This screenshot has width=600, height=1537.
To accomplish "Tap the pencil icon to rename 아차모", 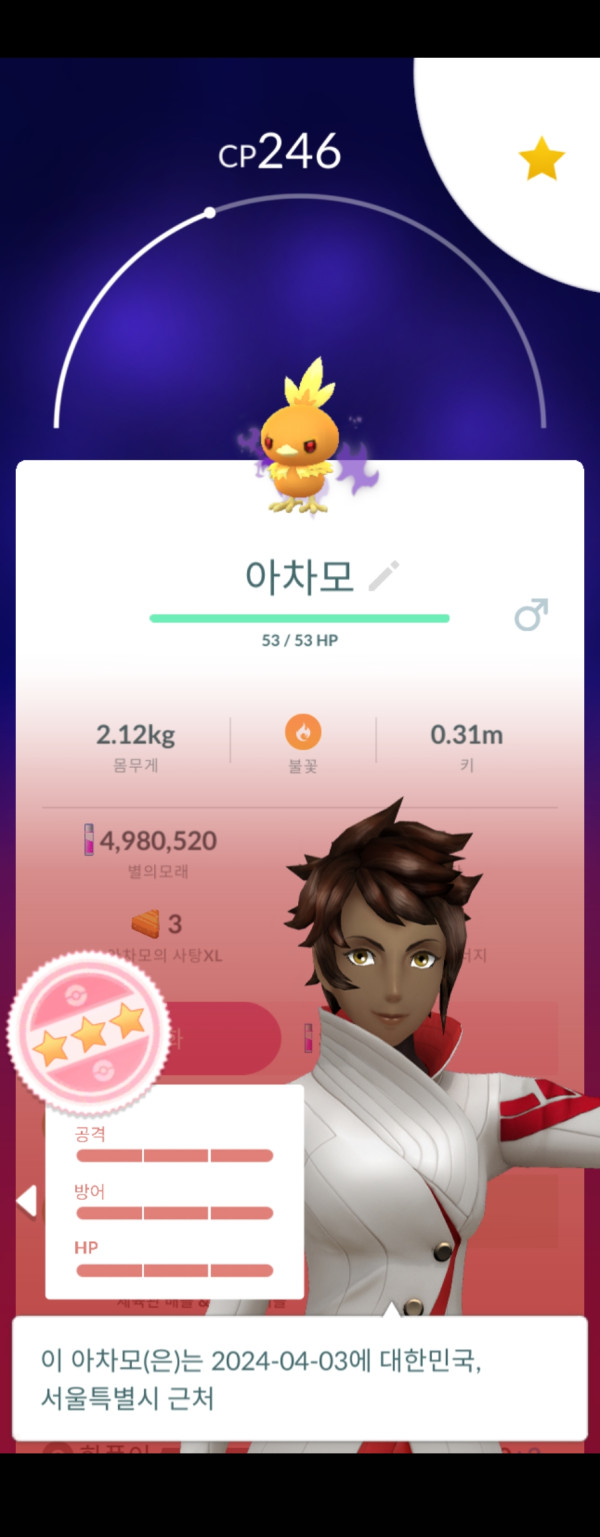I will pos(384,575).
